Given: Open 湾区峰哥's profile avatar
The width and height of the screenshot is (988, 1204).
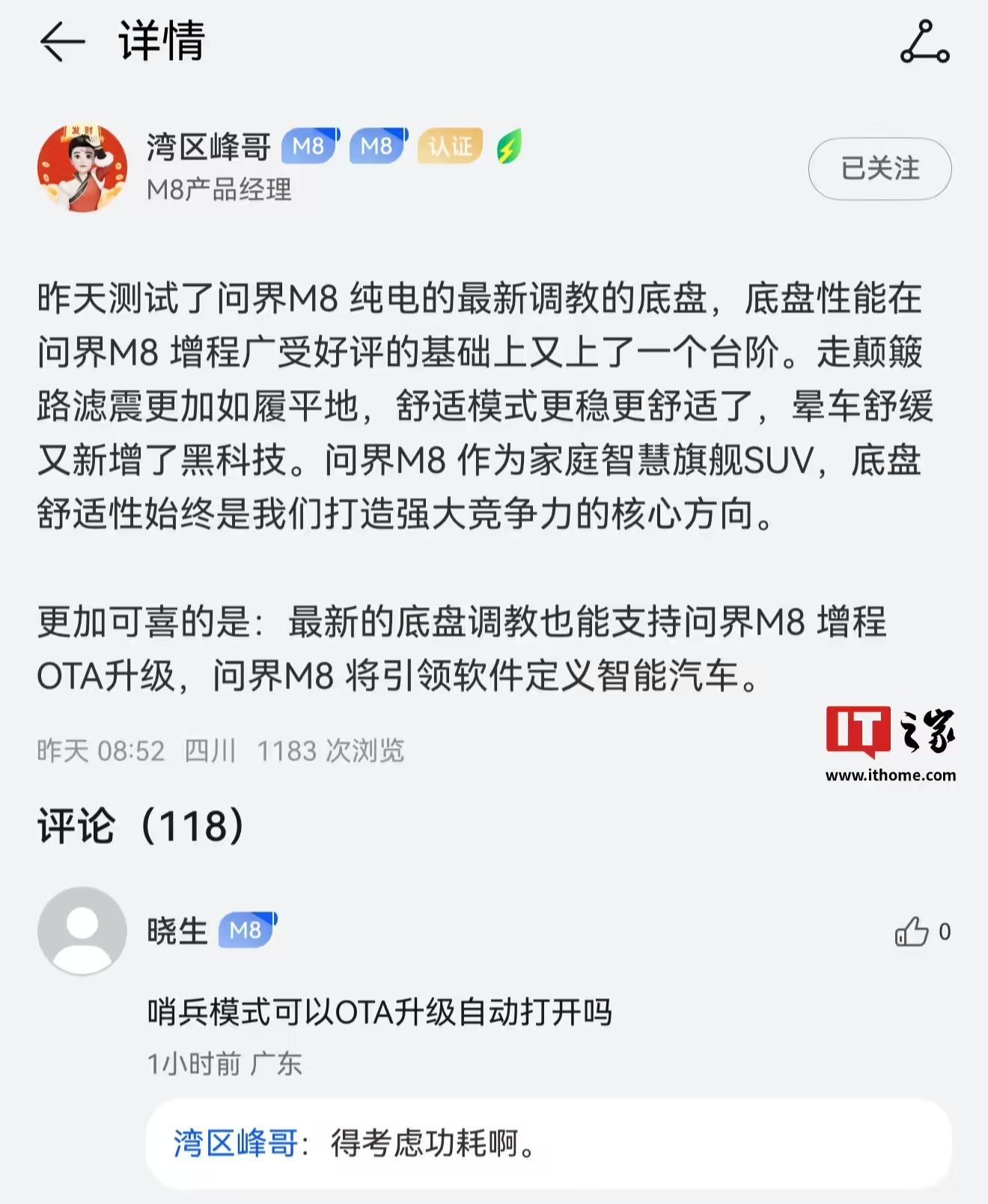Looking at the screenshot, I should coord(82,169).
